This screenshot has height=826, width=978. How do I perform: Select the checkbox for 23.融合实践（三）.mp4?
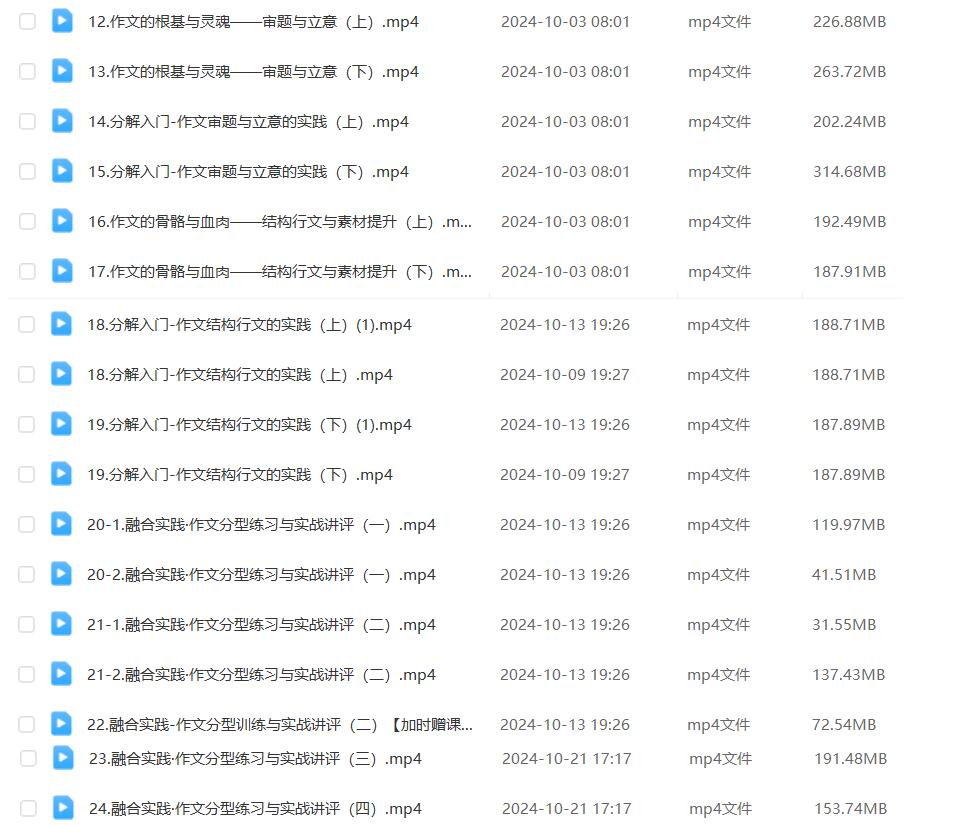click(28, 758)
